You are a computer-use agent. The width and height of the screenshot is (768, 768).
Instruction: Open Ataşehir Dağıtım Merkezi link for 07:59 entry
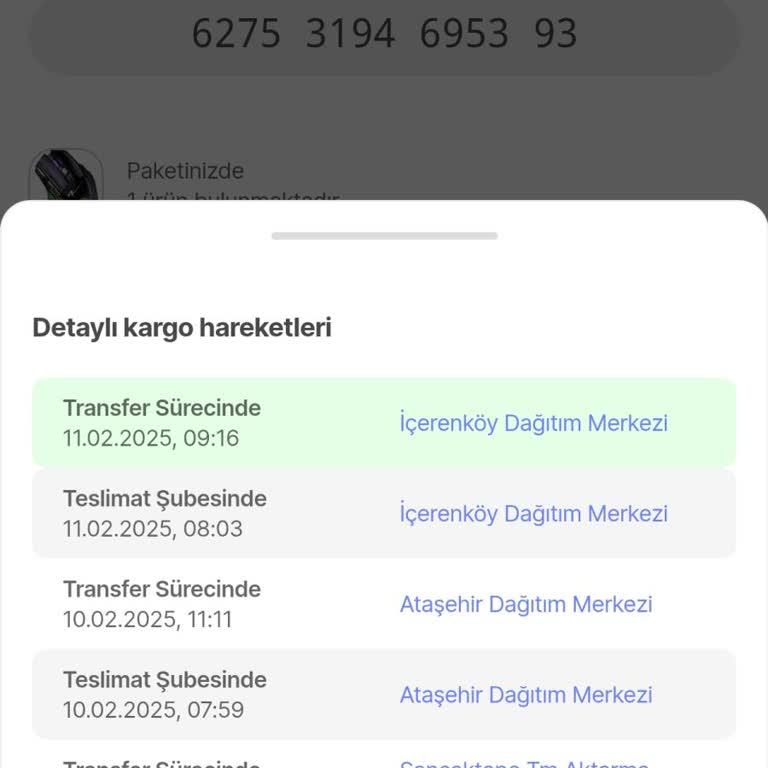pos(526,695)
